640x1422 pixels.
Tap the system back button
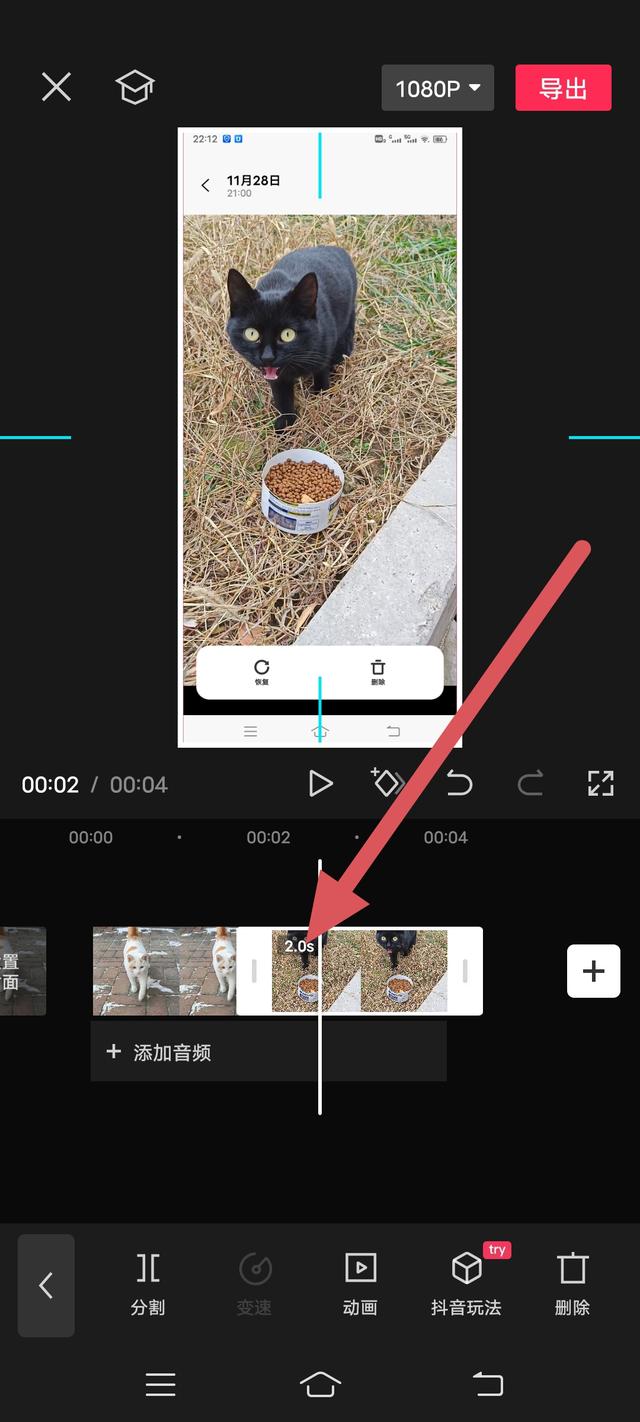[487, 1385]
